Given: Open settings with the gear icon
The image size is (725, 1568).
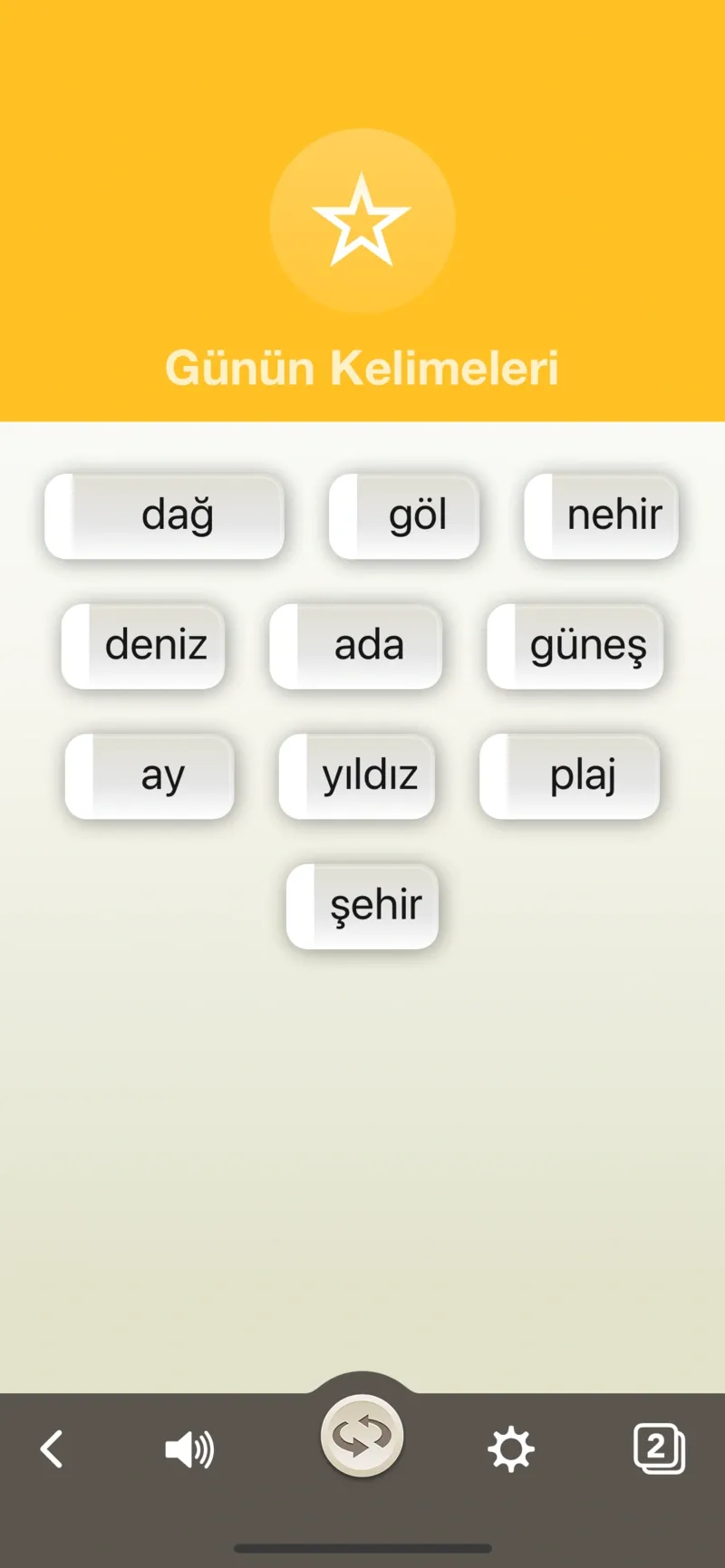Looking at the screenshot, I should [x=511, y=1448].
